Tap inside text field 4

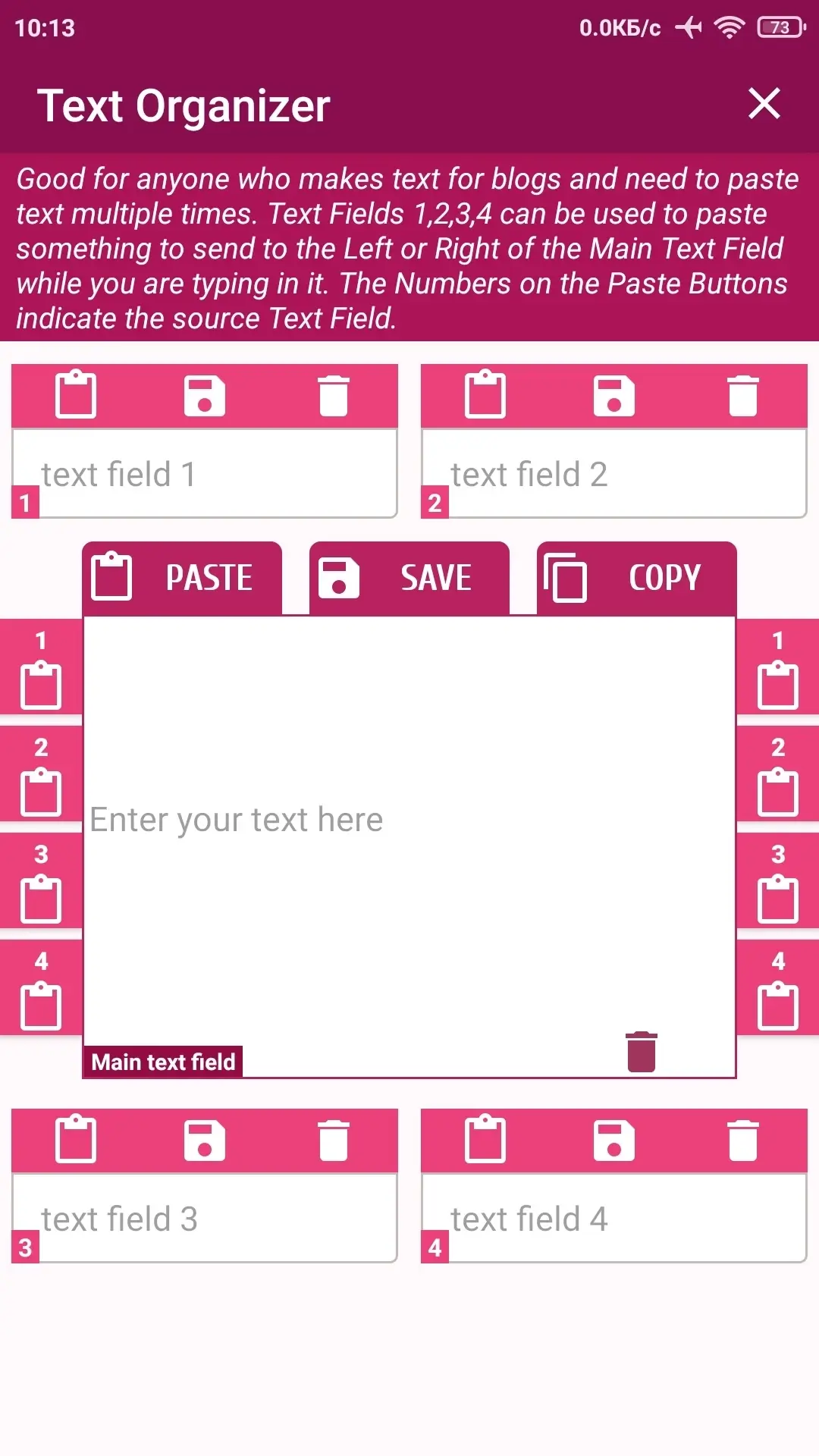pyautogui.click(x=614, y=1219)
